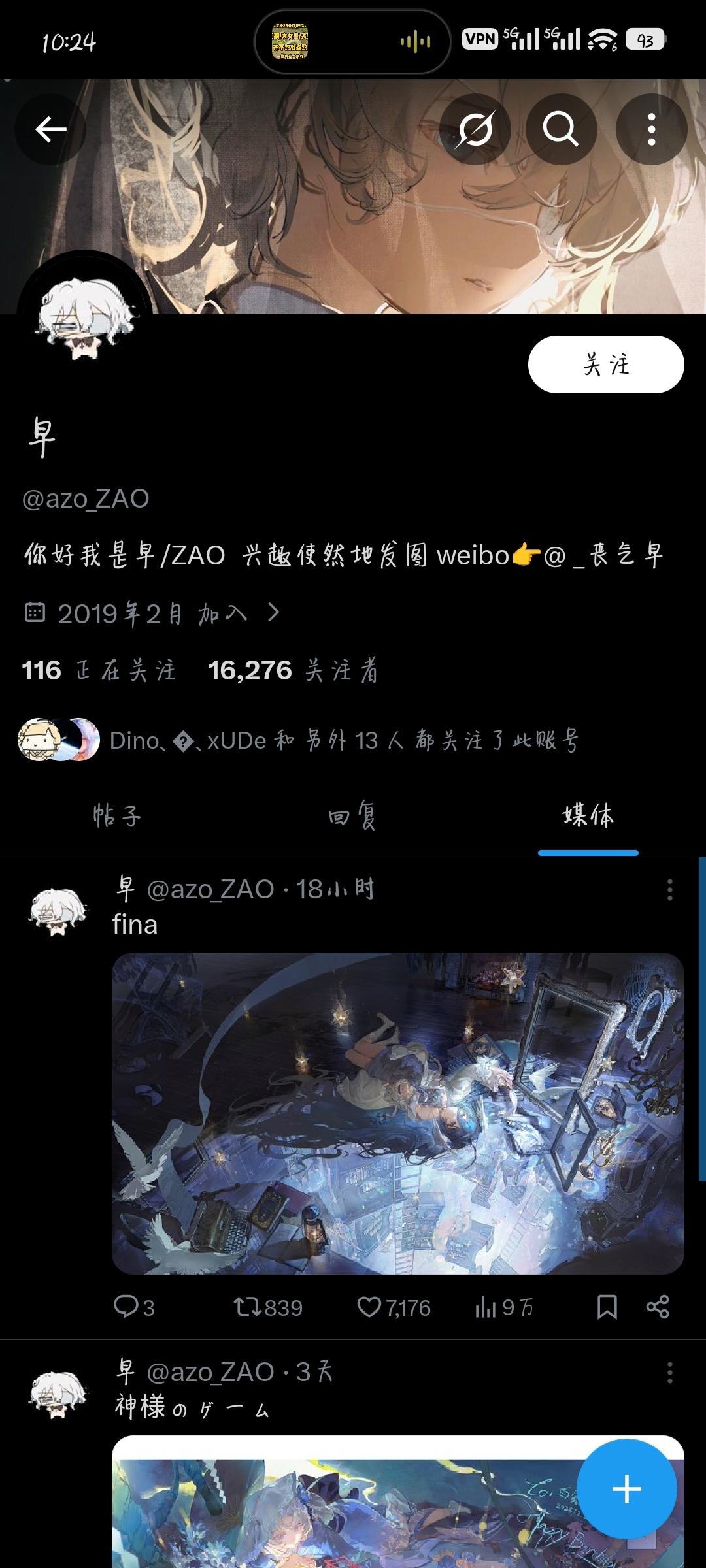
Task: Switch to the 帖子 tab
Action: tap(117, 816)
